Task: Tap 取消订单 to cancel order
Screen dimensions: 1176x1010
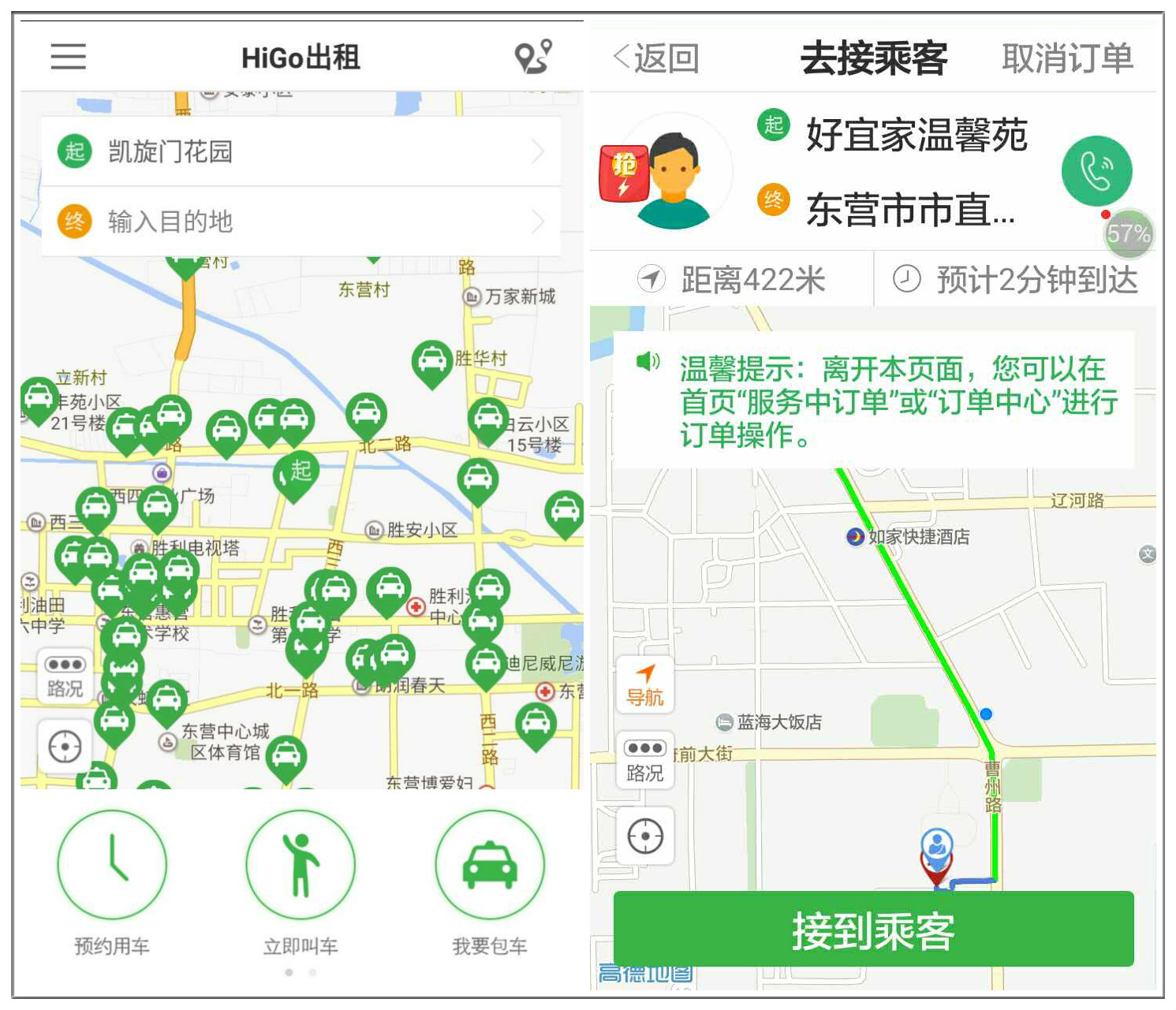Action: pos(1067,58)
